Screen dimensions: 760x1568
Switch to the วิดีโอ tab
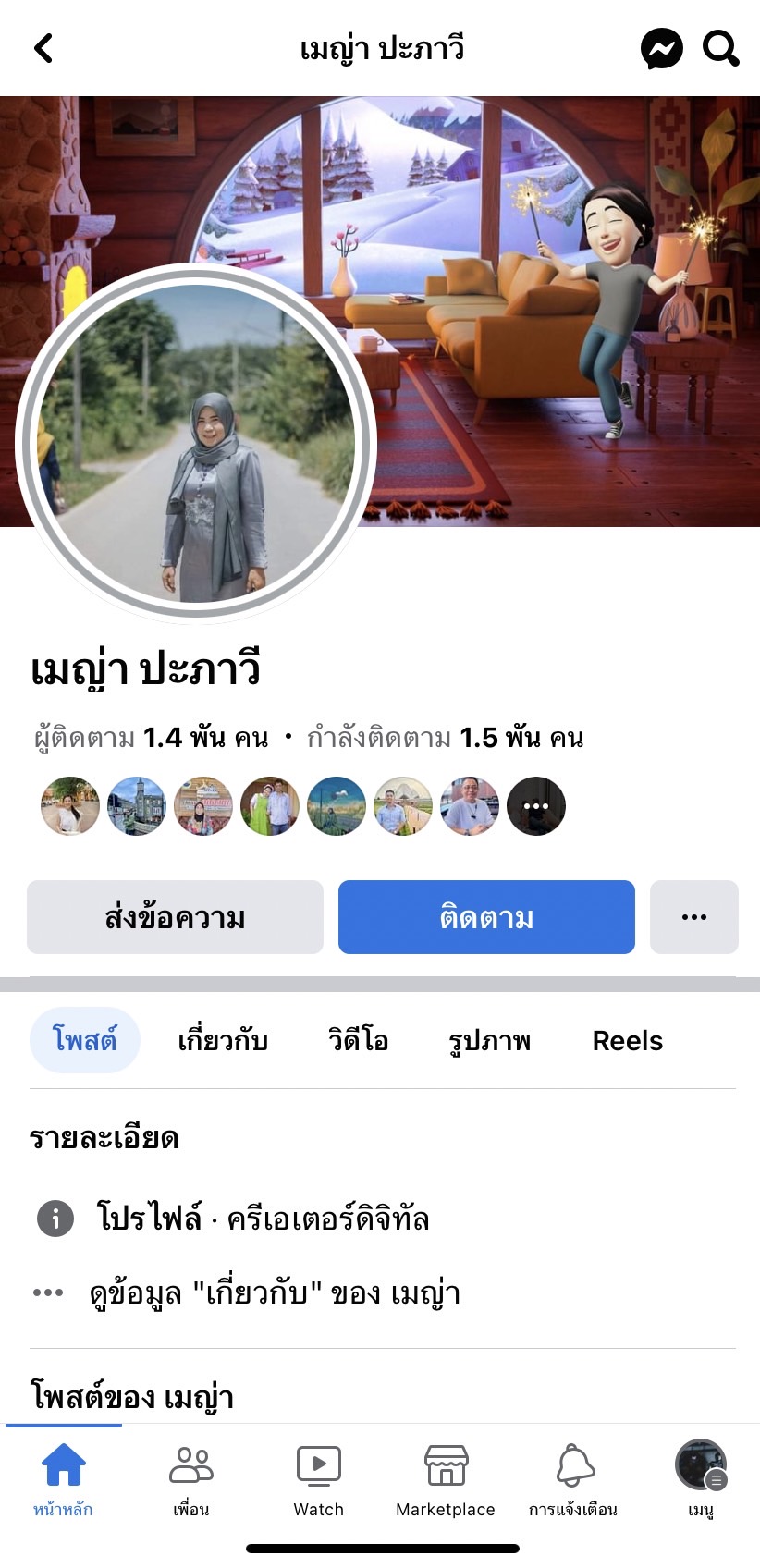coord(358,1041)
